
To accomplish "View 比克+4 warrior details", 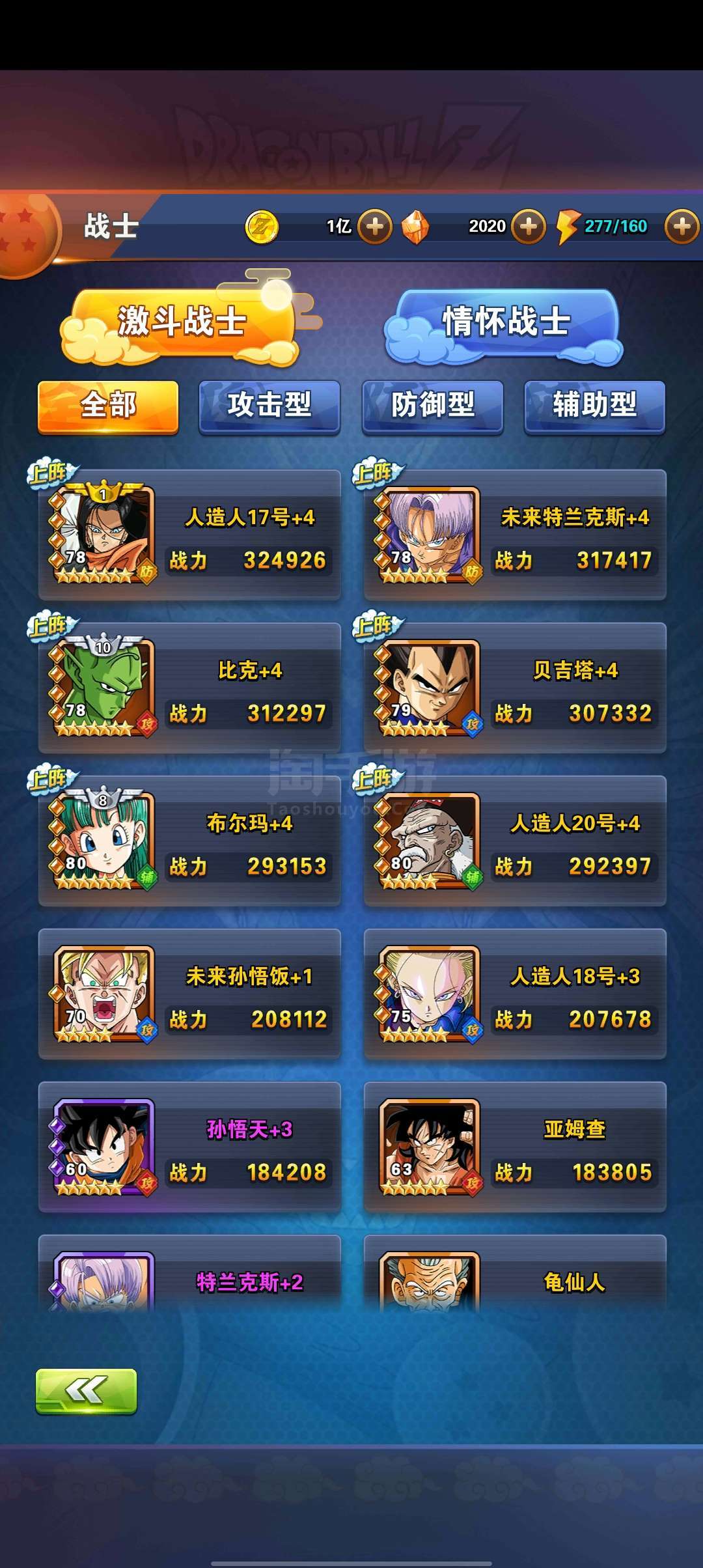I will (189, 688).
